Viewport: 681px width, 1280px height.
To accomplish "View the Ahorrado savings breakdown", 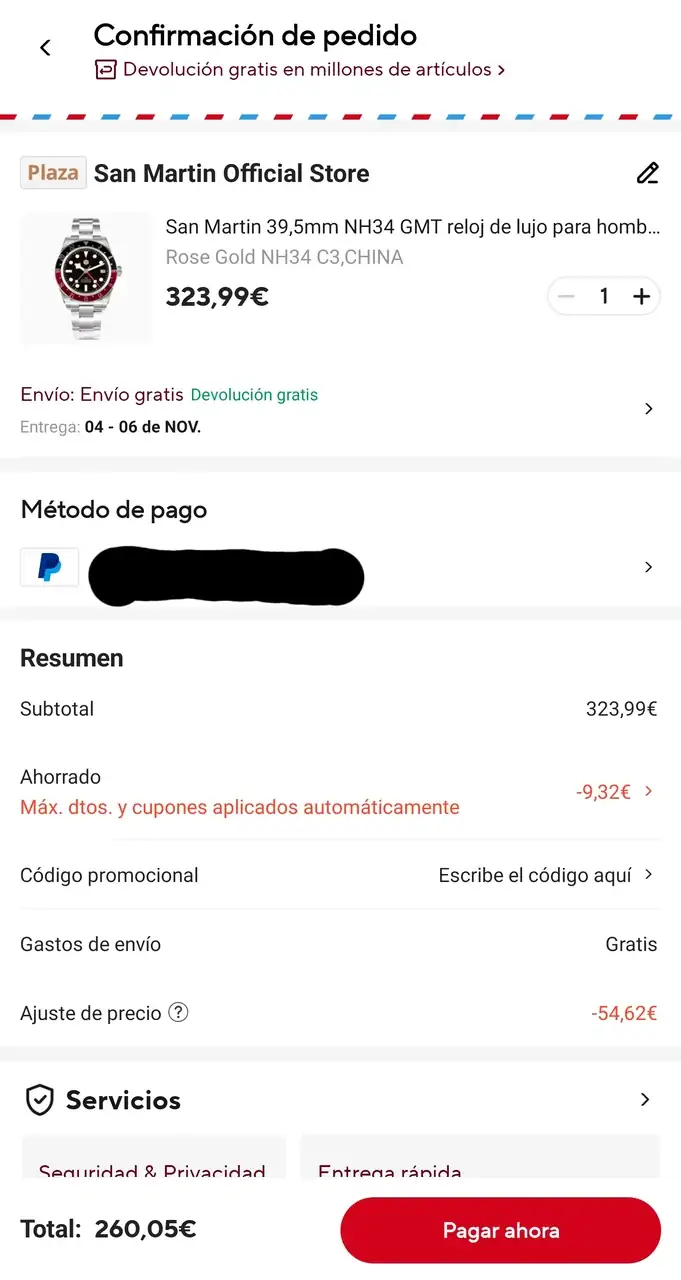I will click(648, 791).
